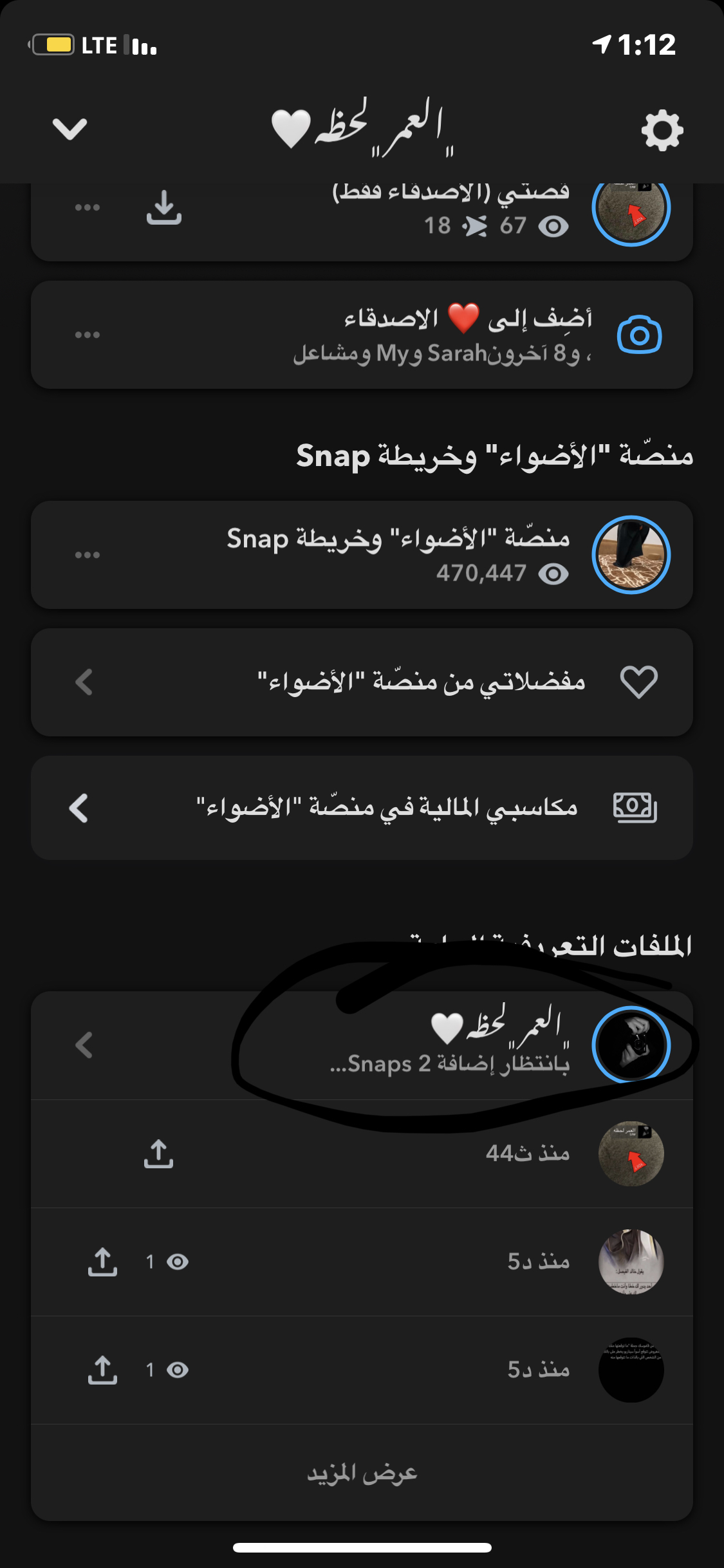Image resolution: width=724 pixels, height=1568 pixels.
Task: Add a snap to the الاصدقاء story
Action: pos(638,335)
